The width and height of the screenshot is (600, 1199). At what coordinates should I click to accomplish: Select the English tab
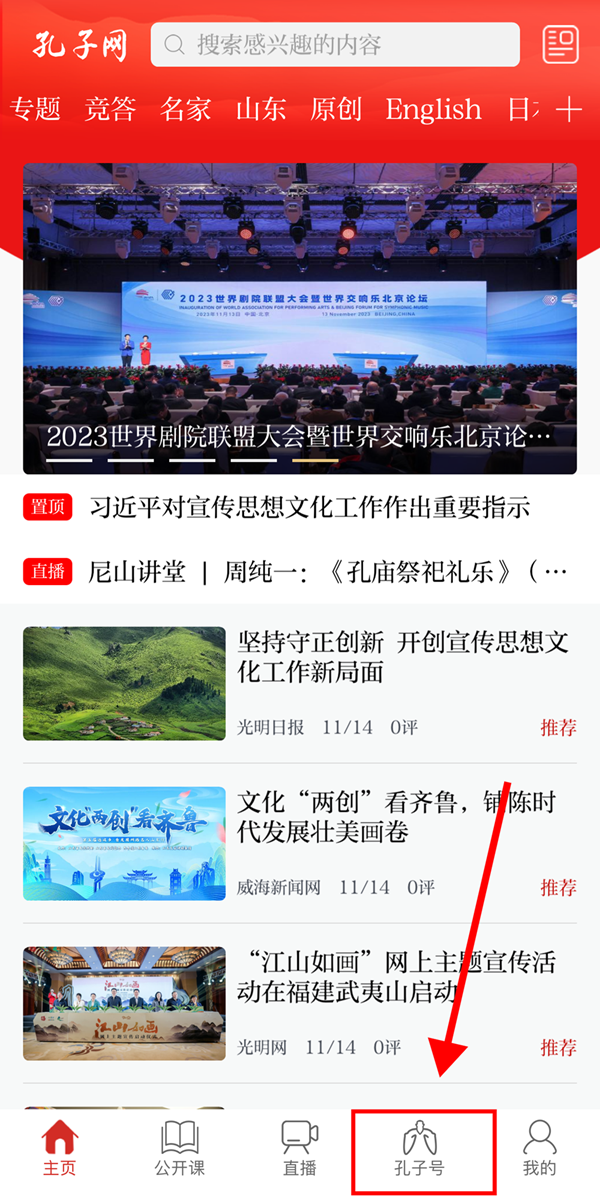tap(433, 109)
